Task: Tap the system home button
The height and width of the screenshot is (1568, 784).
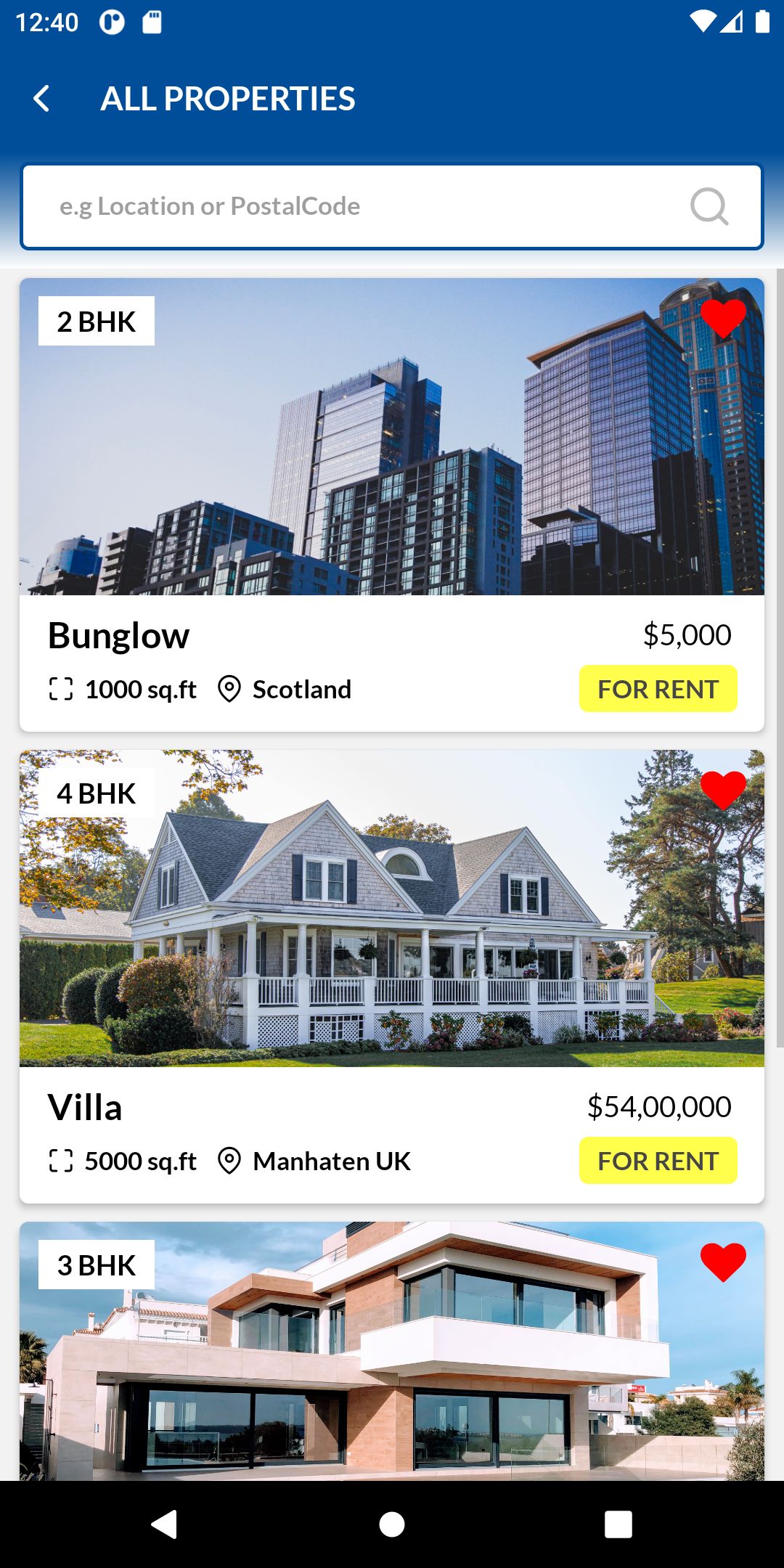Action: pos(392,1524)
